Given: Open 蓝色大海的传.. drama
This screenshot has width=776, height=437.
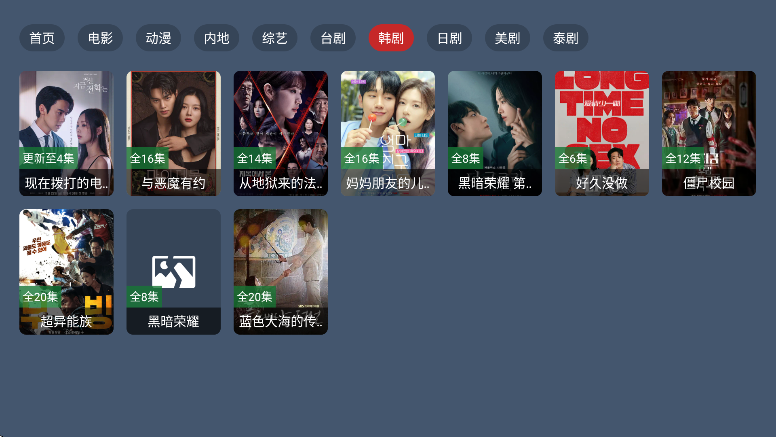Looking at the screenshot, I should pos(280,271).
